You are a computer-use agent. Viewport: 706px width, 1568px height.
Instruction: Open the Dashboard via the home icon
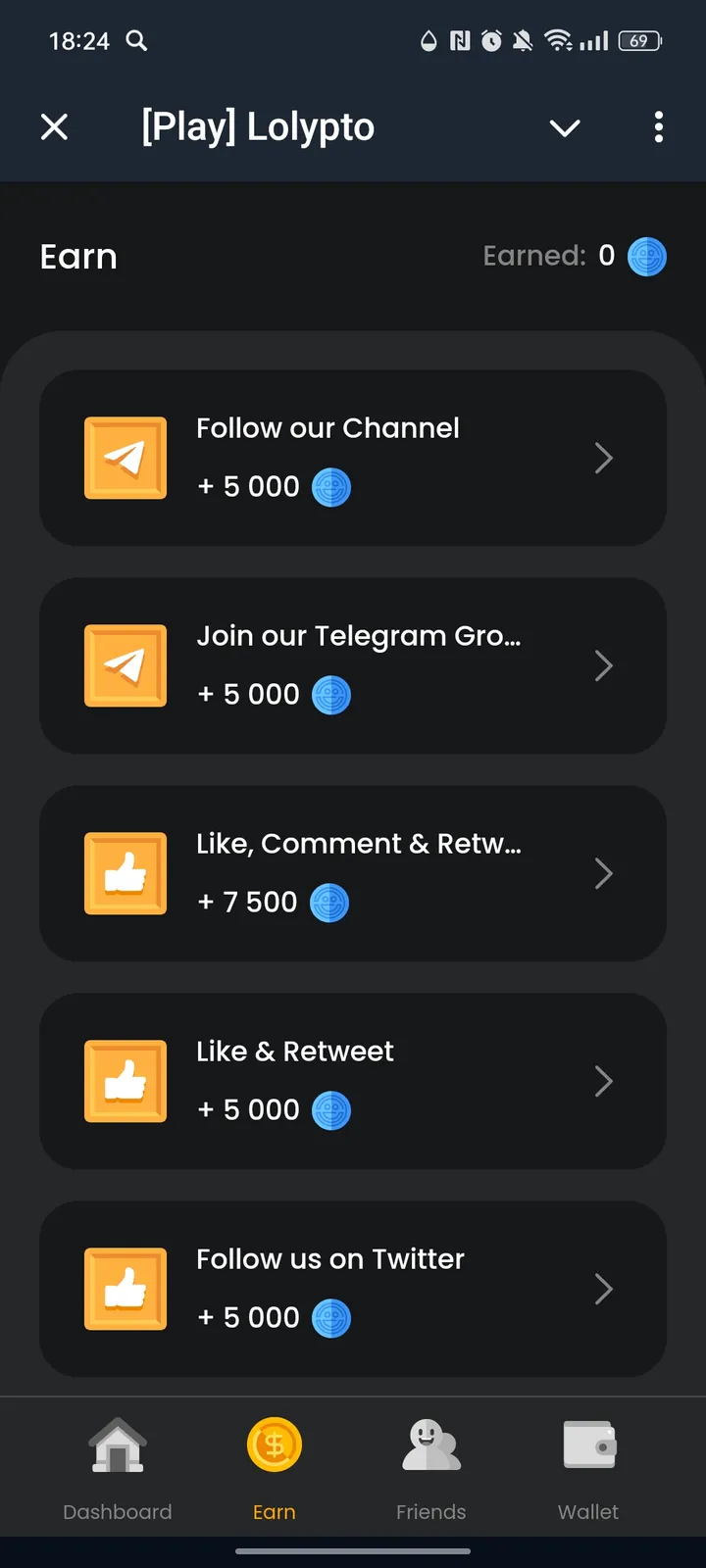coord(118,1445)
